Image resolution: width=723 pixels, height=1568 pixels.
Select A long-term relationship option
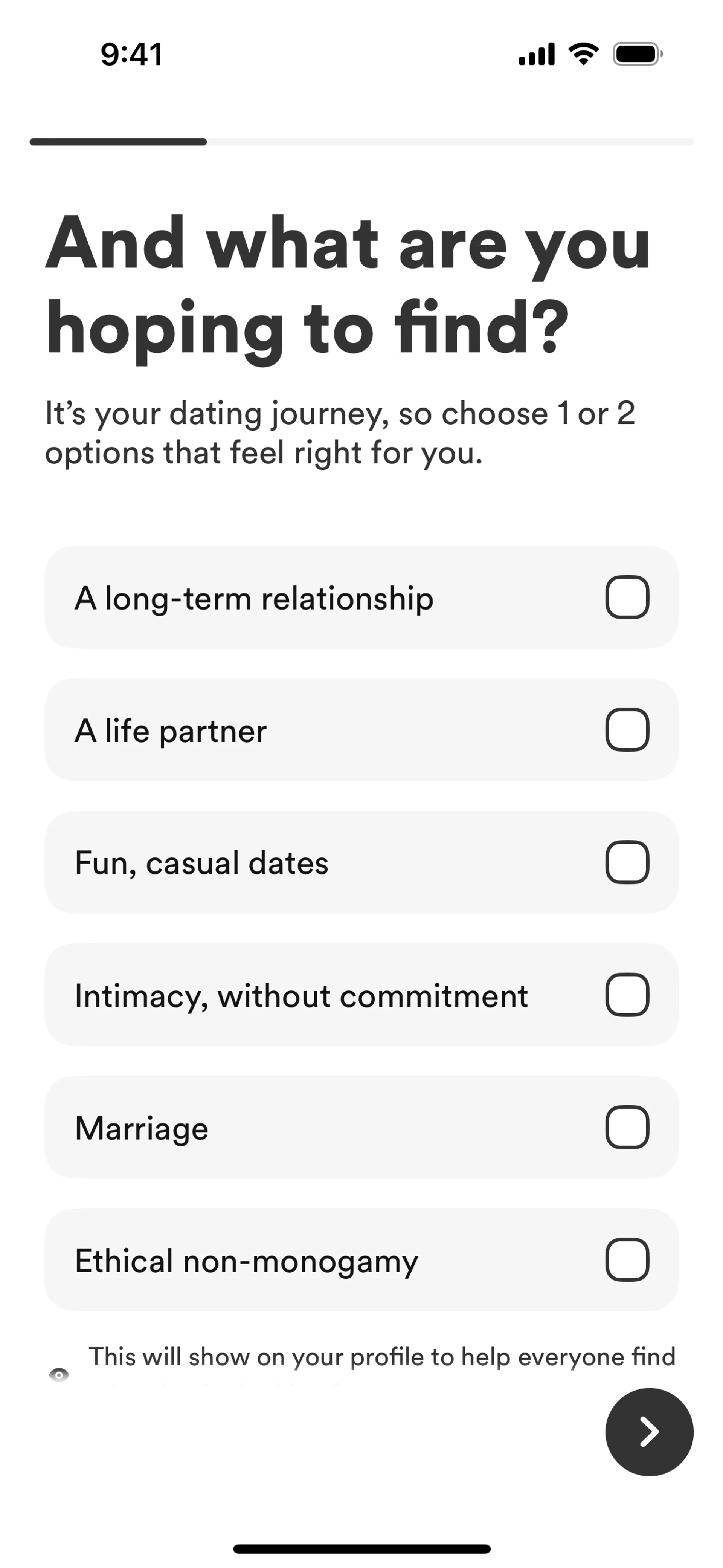point(627,597)
